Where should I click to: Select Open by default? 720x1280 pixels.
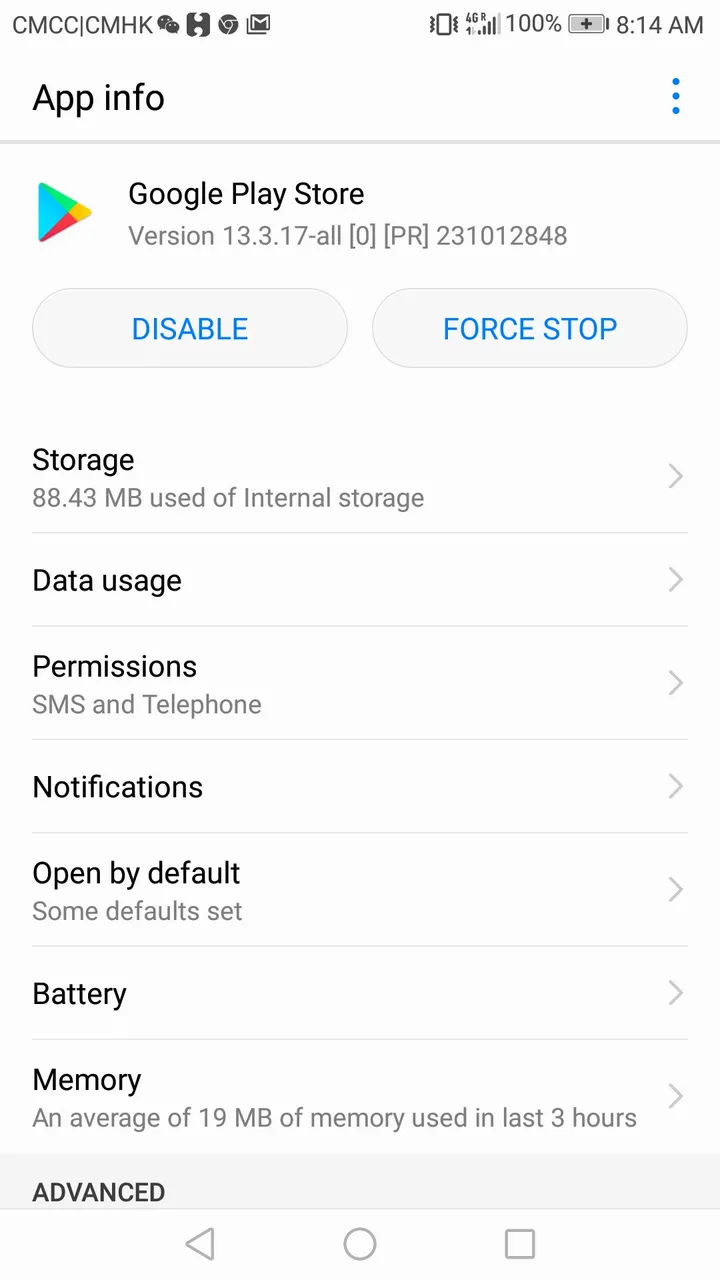click(x=360, y=889)
